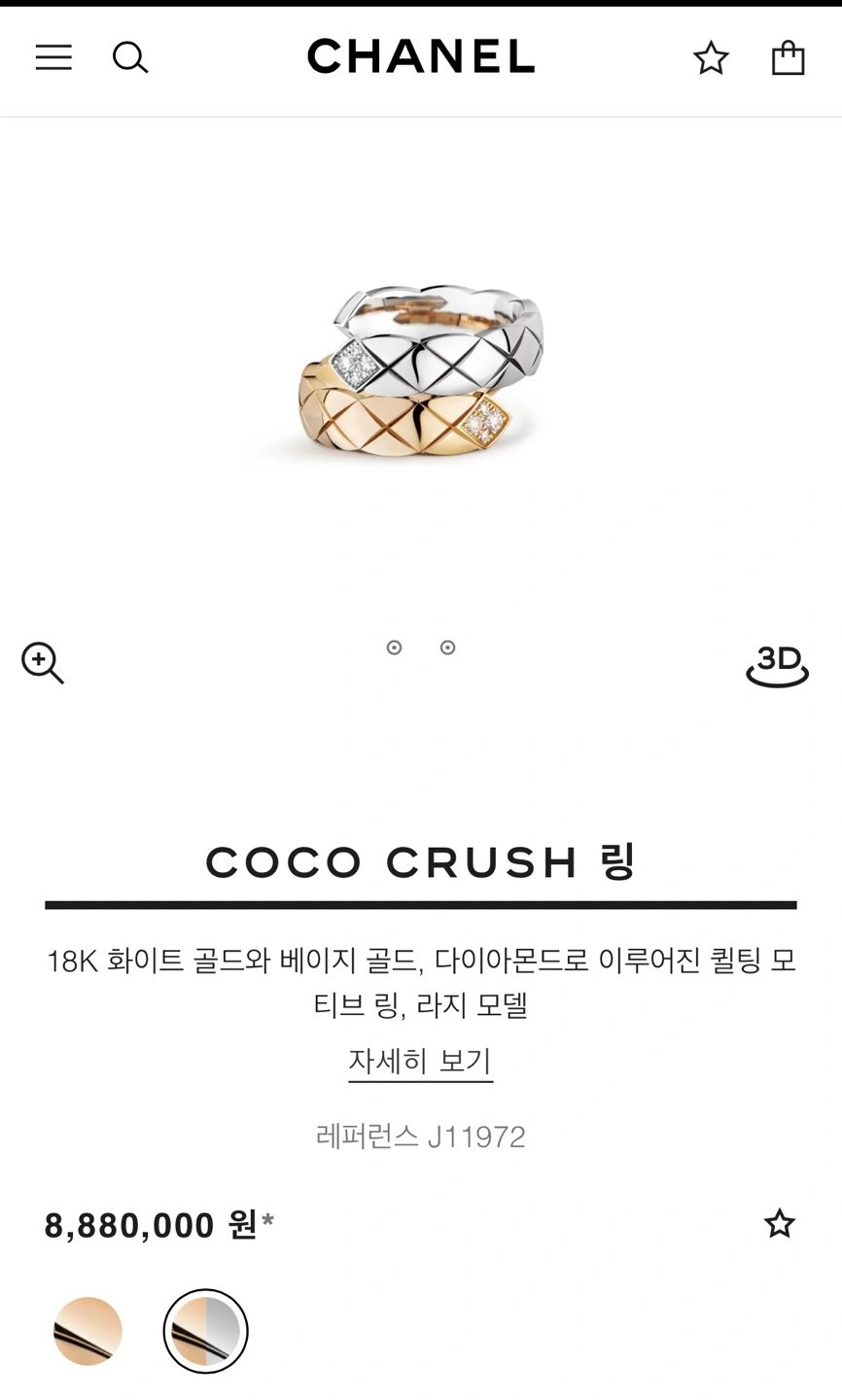The image size is (842, 1400).
Task: Select the white and beige gold swatch
Action: (x=205, y=1331)
